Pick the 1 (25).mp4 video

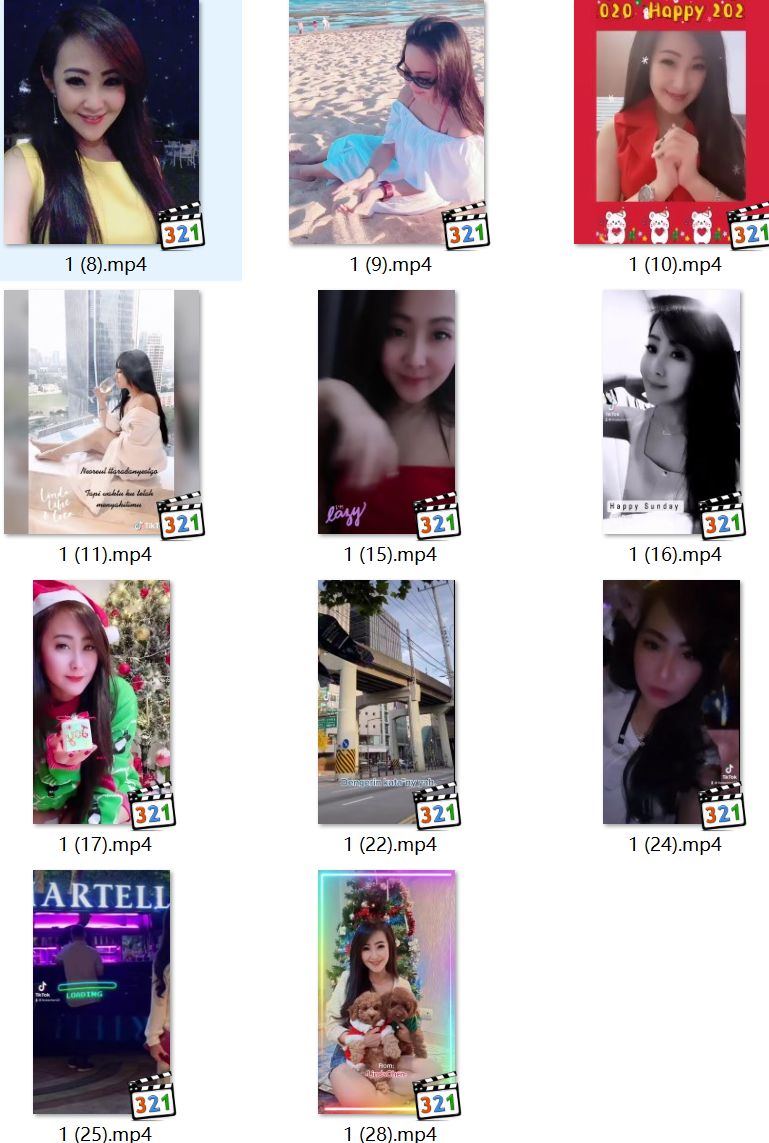tap(102, 992)
